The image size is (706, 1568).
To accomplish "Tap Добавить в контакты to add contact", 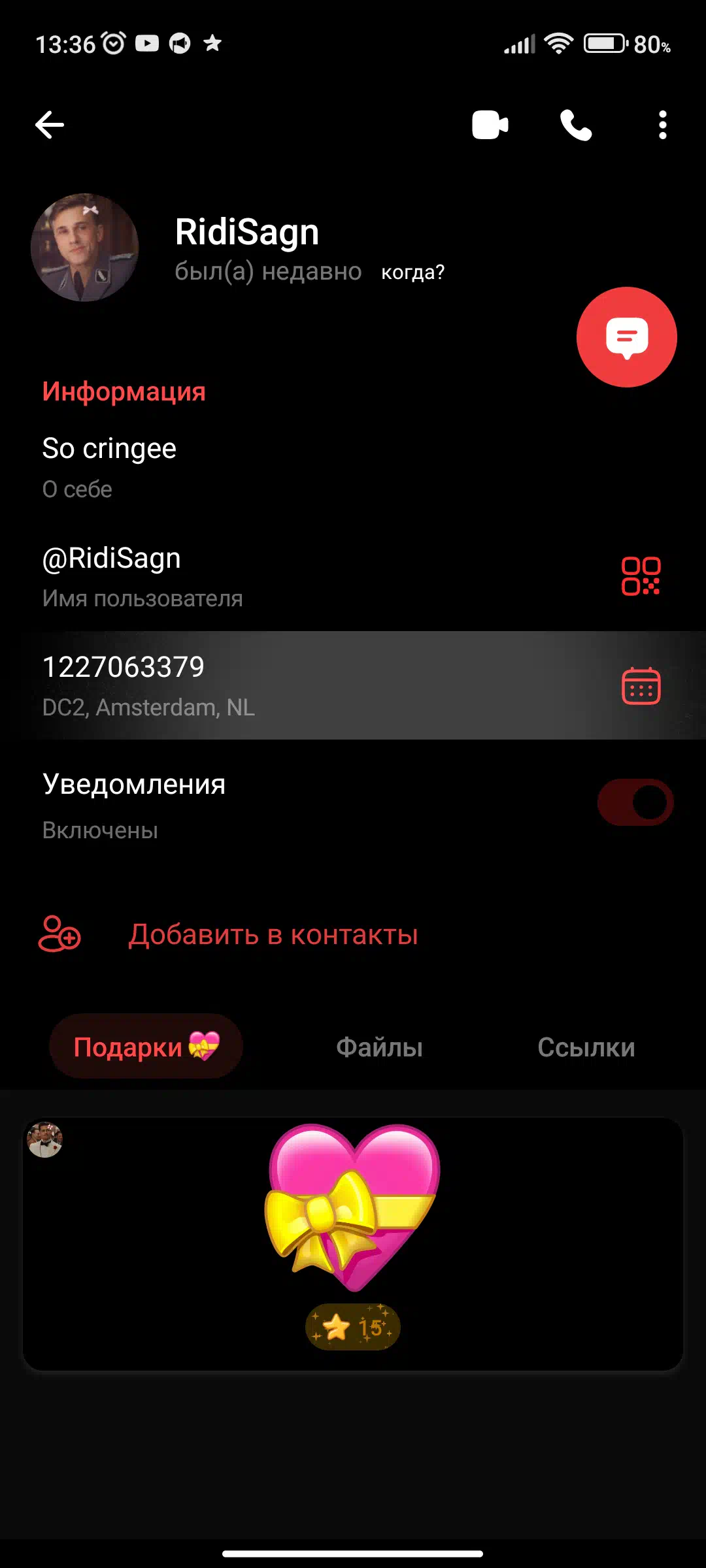I will pos(273,934).
